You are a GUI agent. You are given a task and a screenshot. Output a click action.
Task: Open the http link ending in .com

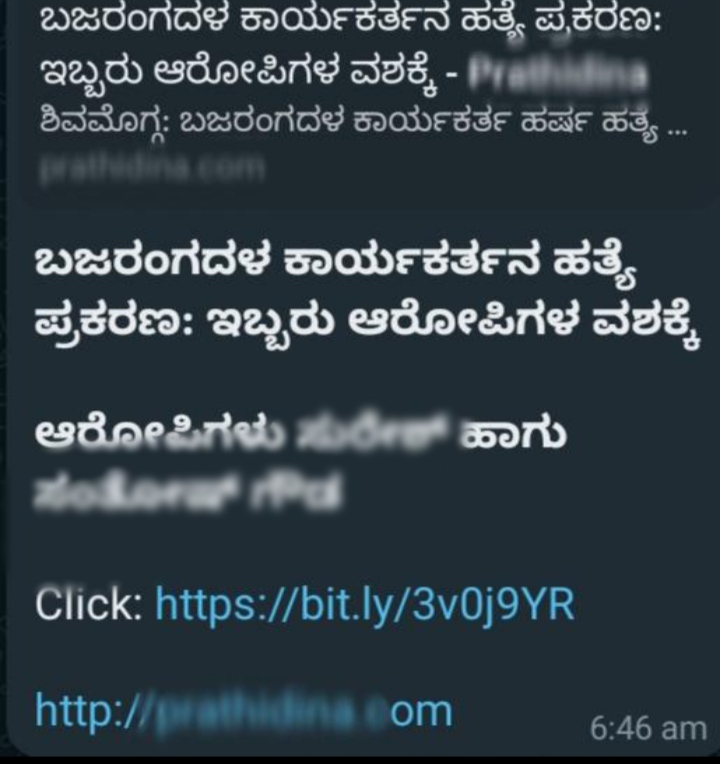[x=243, y=710]
